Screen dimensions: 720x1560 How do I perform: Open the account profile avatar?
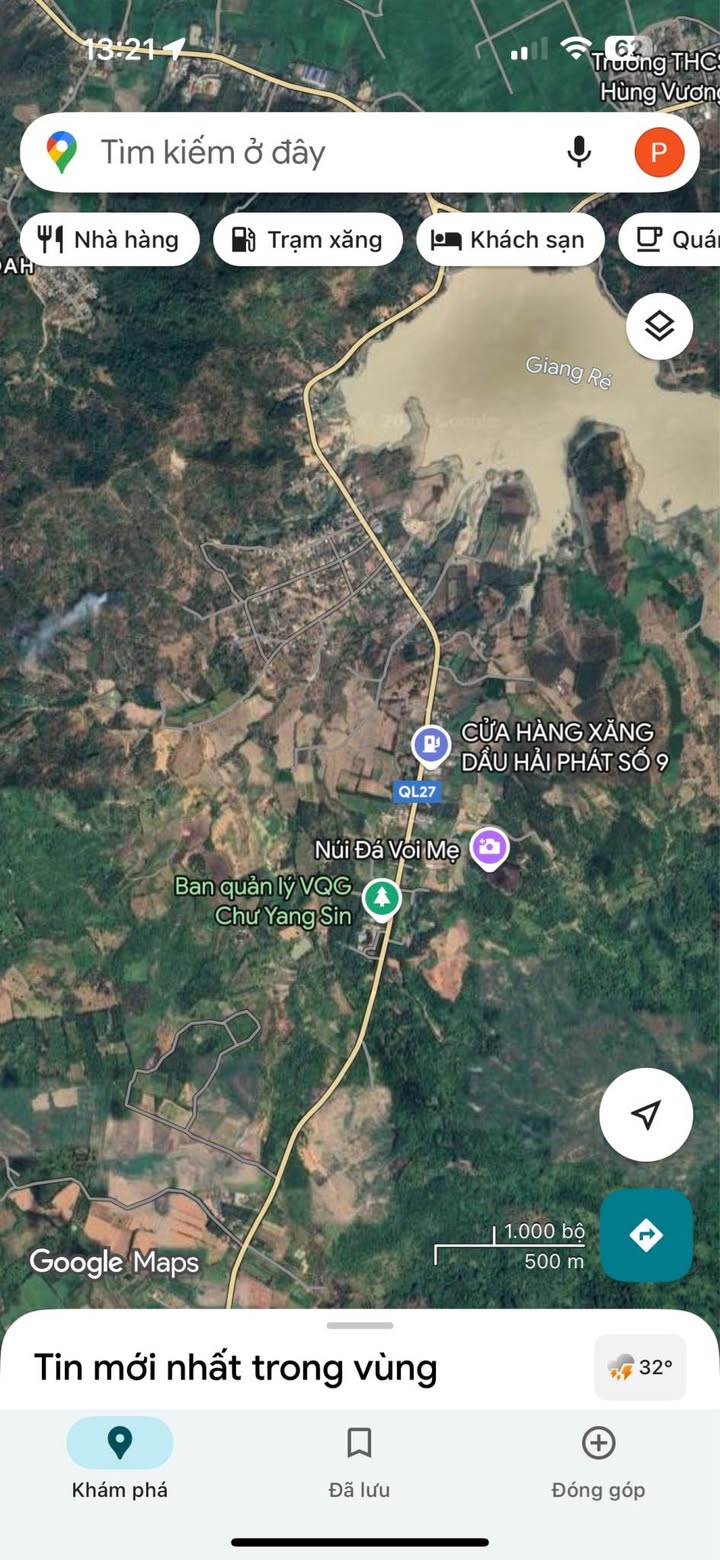[x=659, y=153]
